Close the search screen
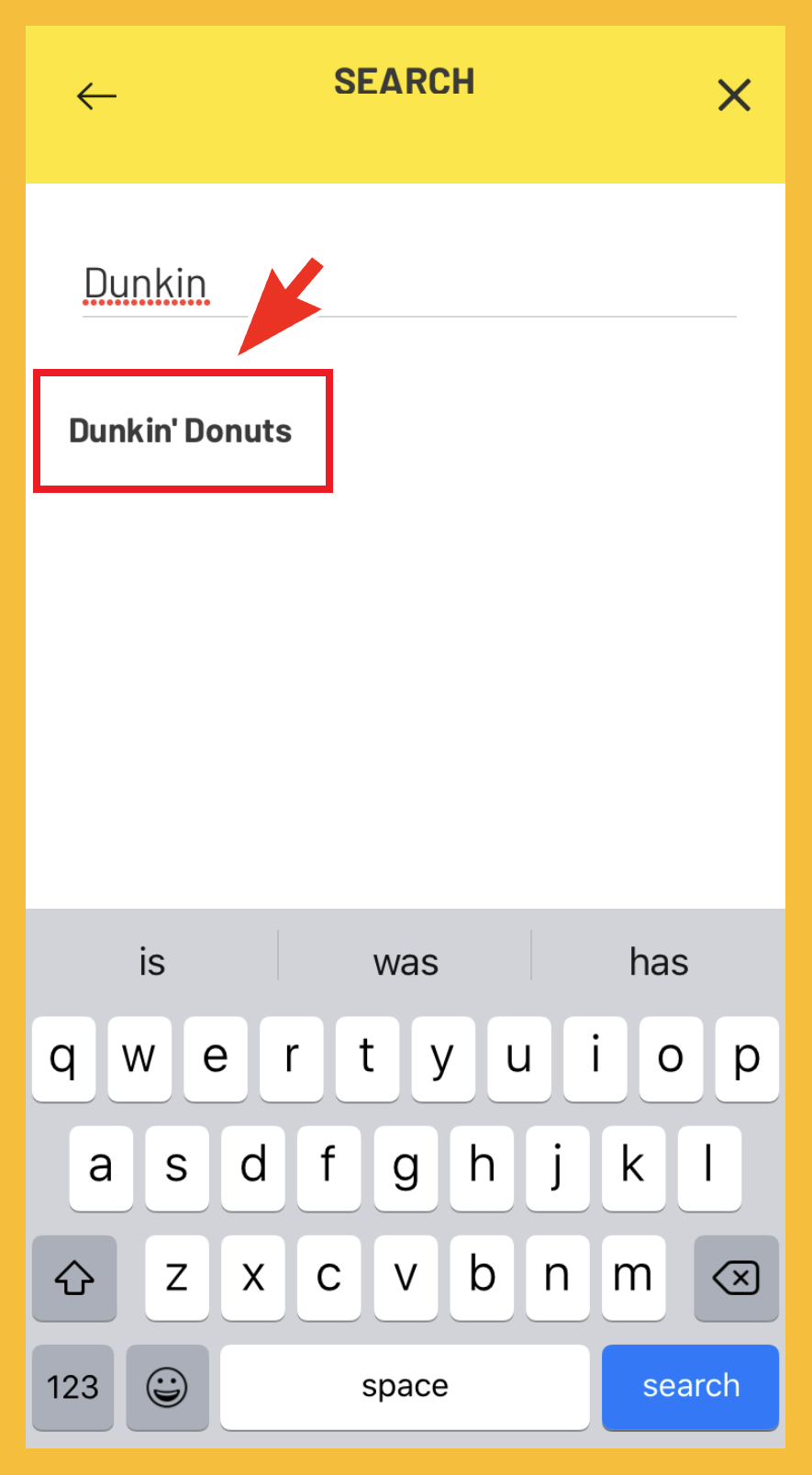The image size is (812, 1475). click(734, 95)
